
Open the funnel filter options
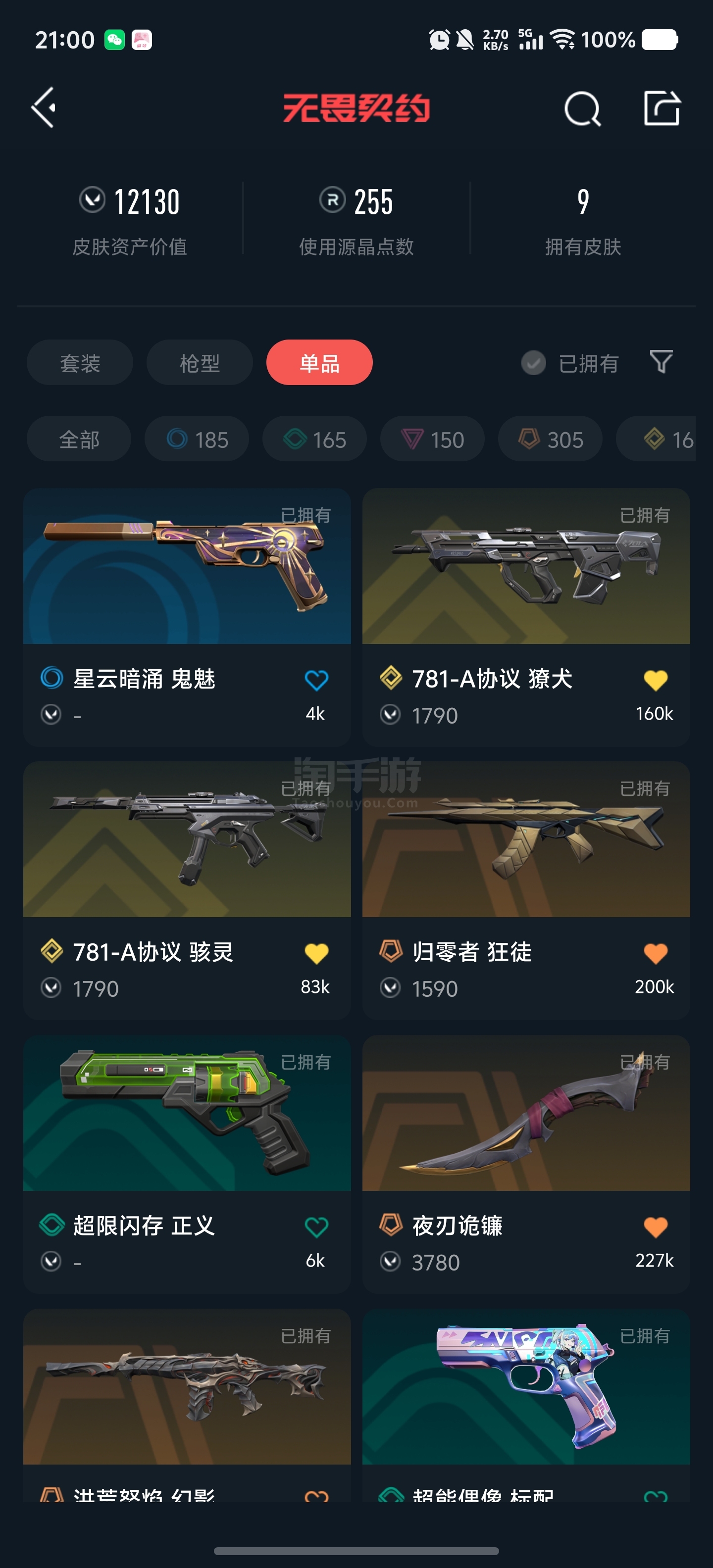661,362
